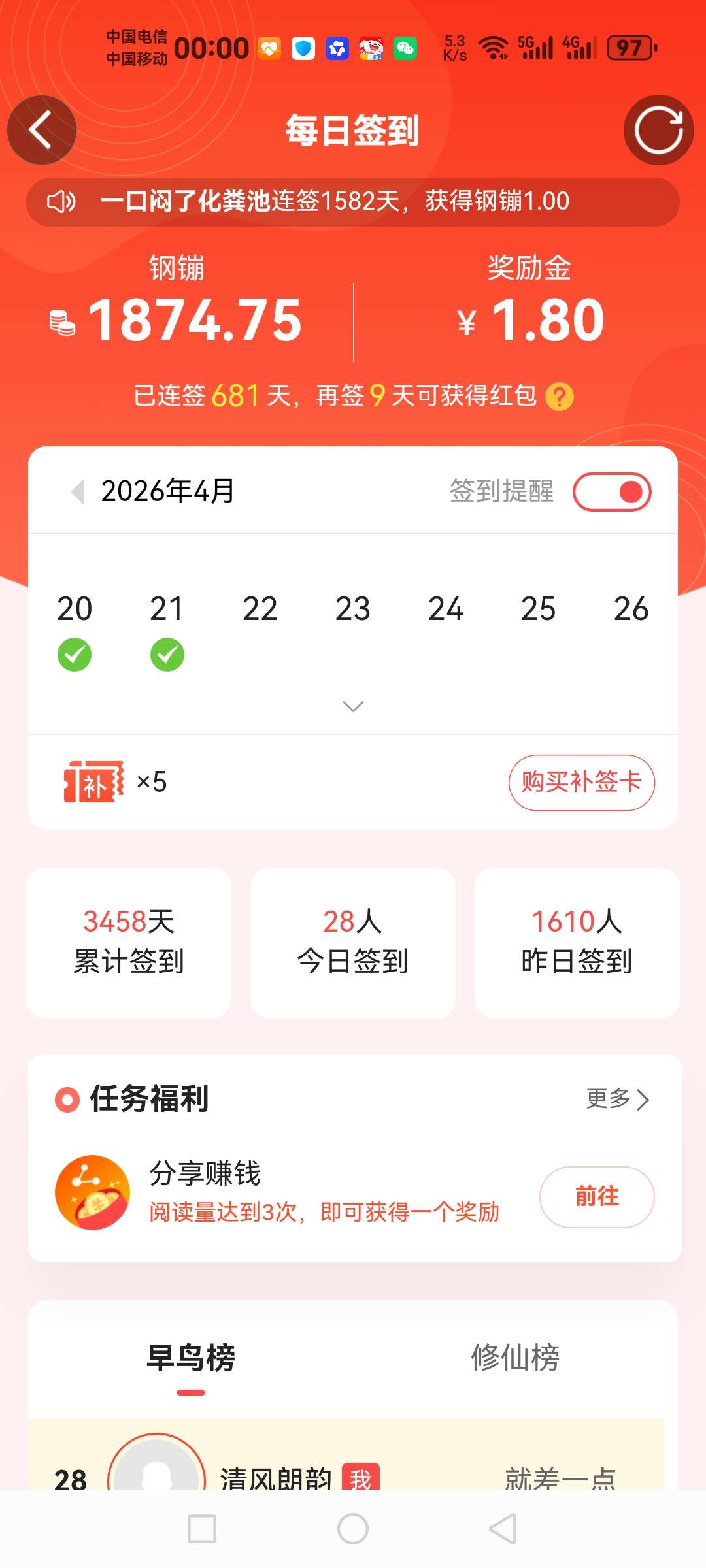Screen dimensions: 706x1568
Task: Switch to the 修仙榜 tab
Action: tap(515, 1358)
